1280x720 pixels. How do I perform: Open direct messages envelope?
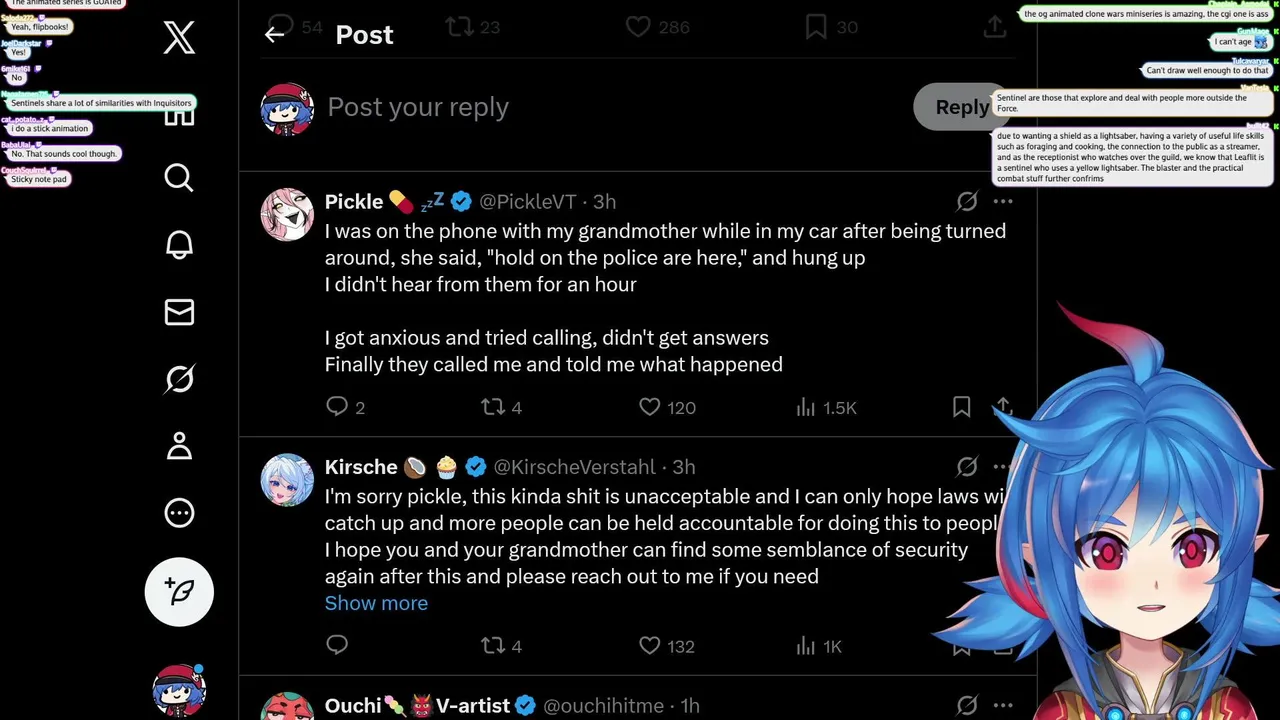point(179,312)
